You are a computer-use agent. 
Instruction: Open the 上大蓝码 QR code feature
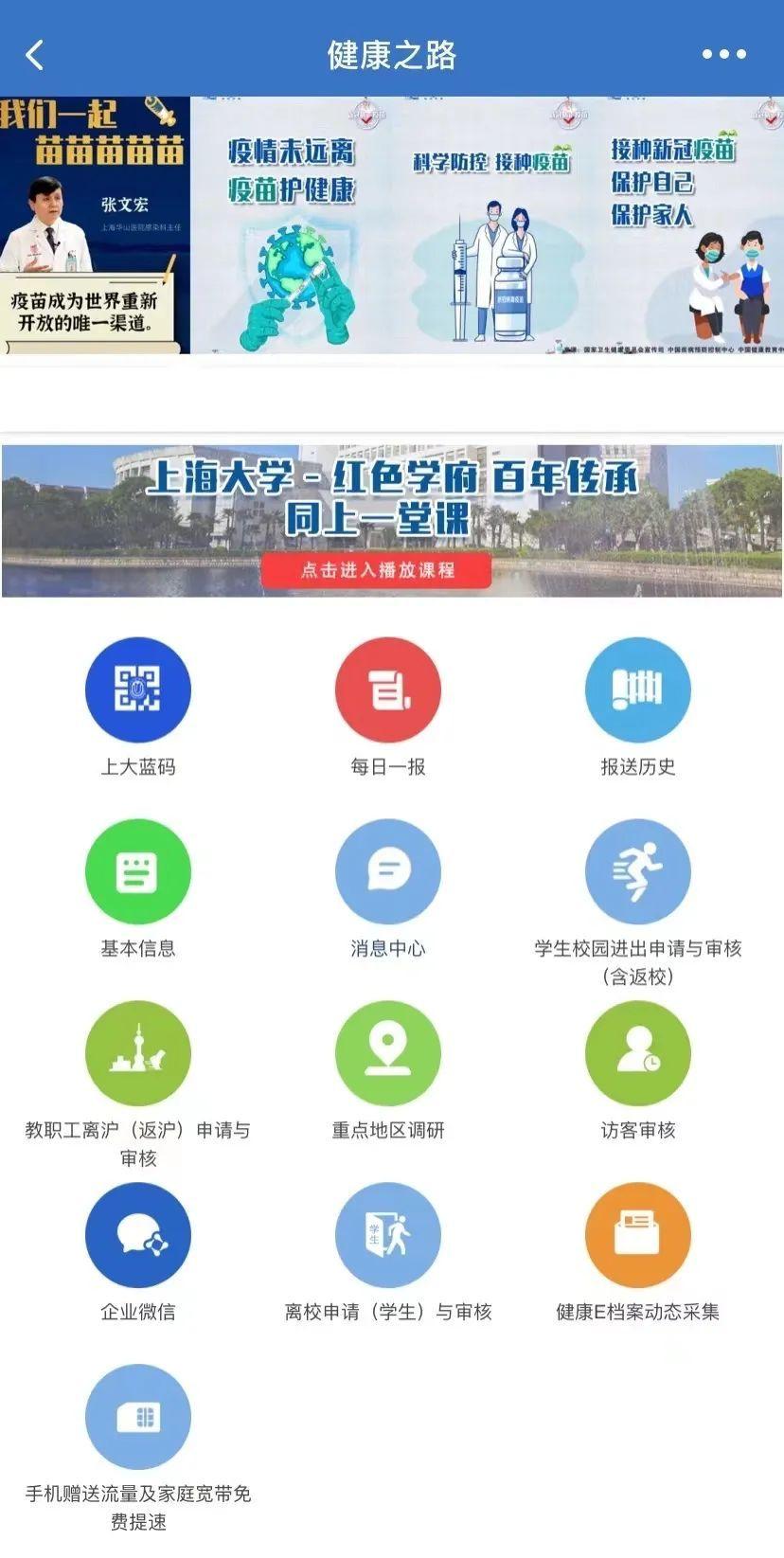[138, 689]
